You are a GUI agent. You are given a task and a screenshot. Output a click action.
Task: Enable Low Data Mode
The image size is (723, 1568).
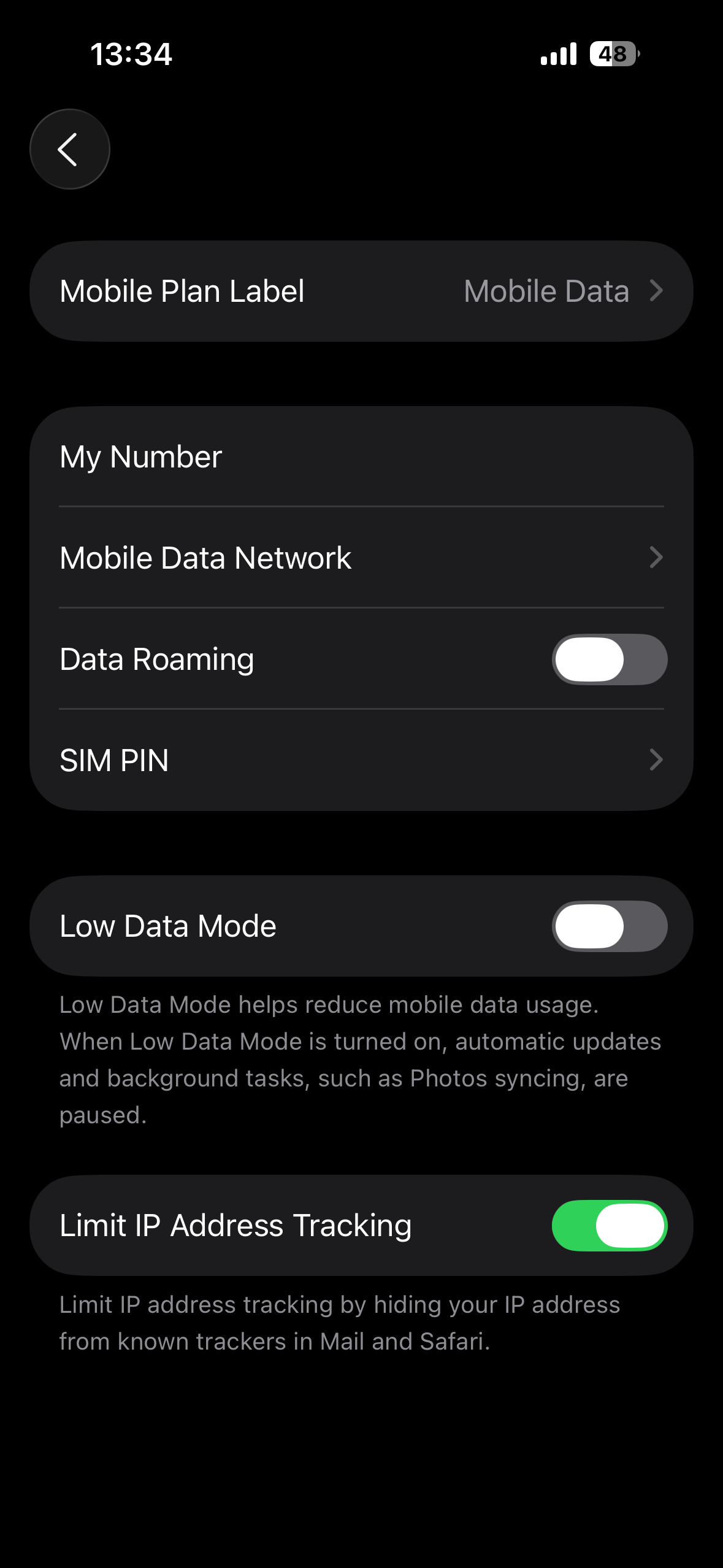(x=609, y=926)
